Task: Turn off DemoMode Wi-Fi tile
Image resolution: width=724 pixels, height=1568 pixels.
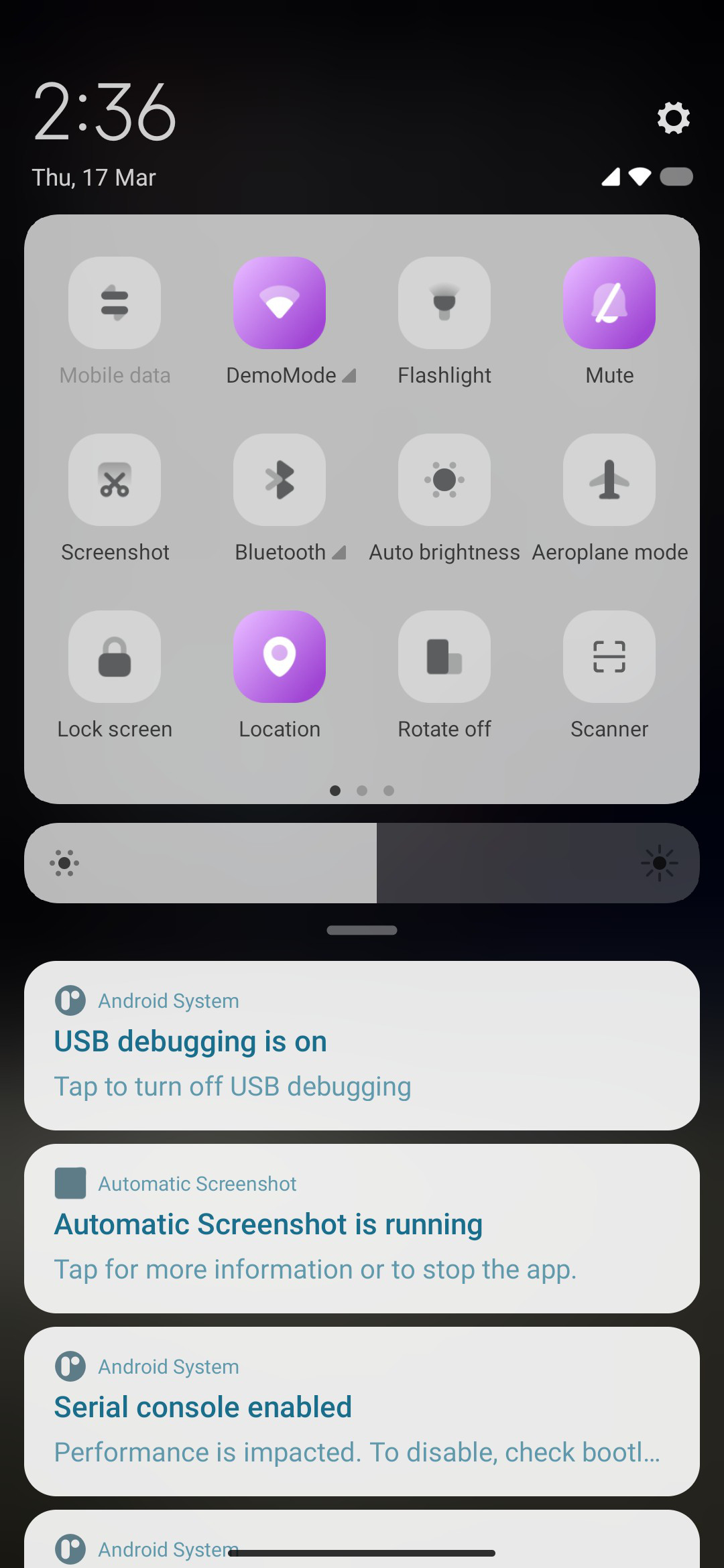Action: coord(280,303)
